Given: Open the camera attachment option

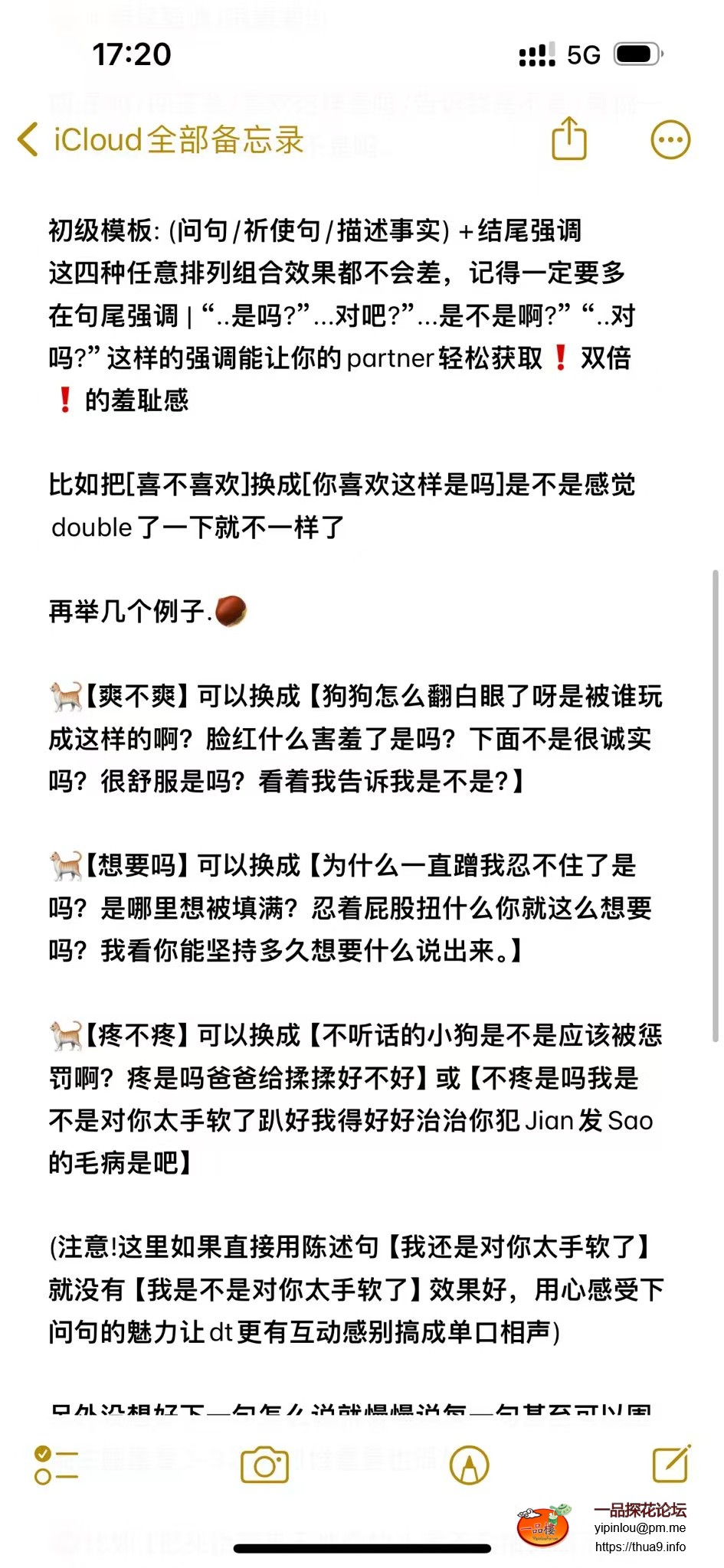Looking at the screenshot, I should 264,1465.
